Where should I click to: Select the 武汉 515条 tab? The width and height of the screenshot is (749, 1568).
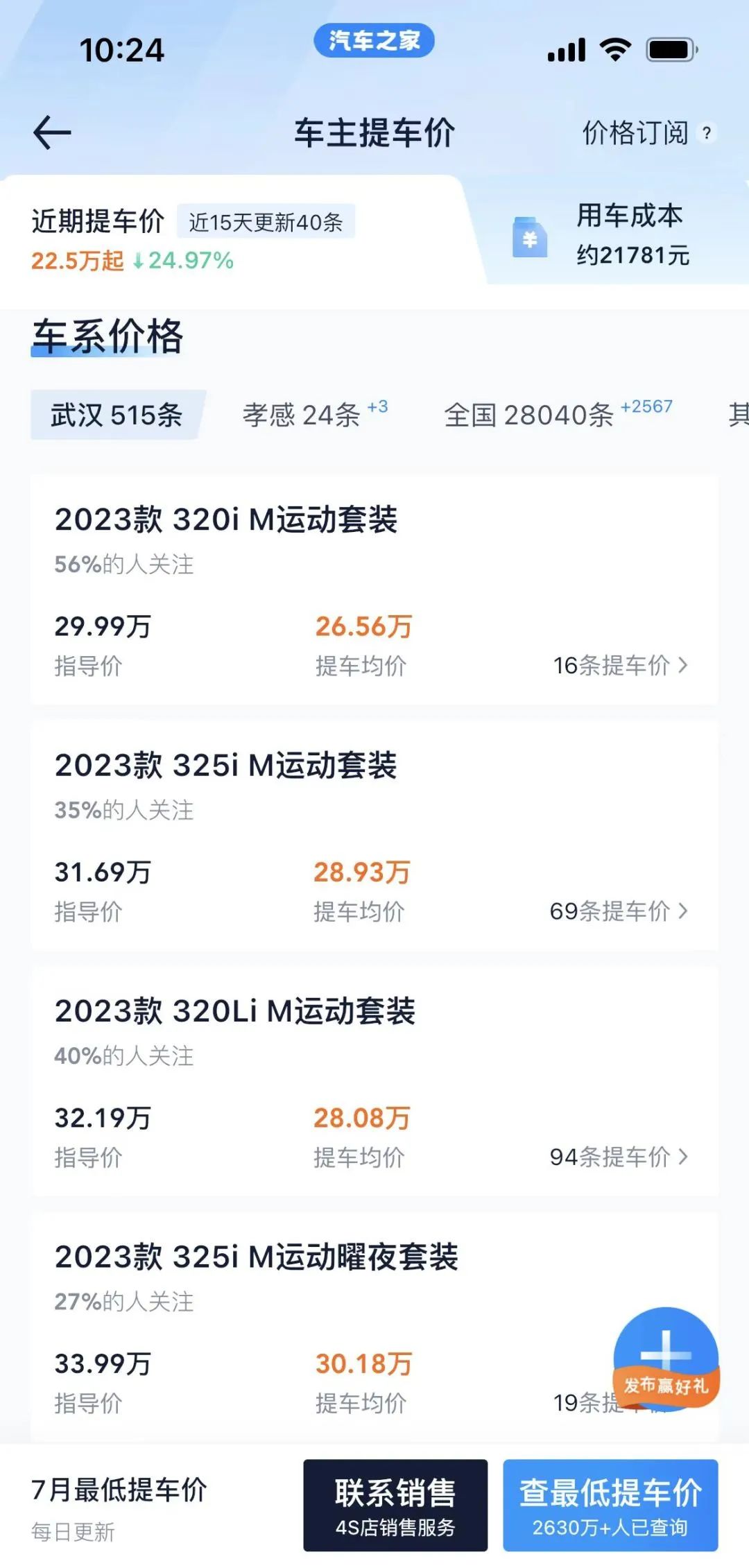tap(117, 415)
